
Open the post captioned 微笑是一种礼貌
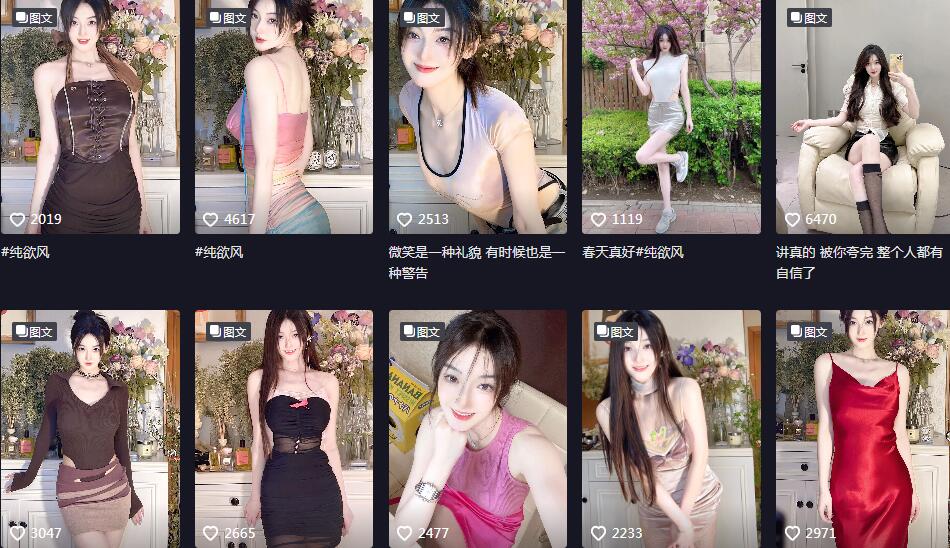click(478, 115)
